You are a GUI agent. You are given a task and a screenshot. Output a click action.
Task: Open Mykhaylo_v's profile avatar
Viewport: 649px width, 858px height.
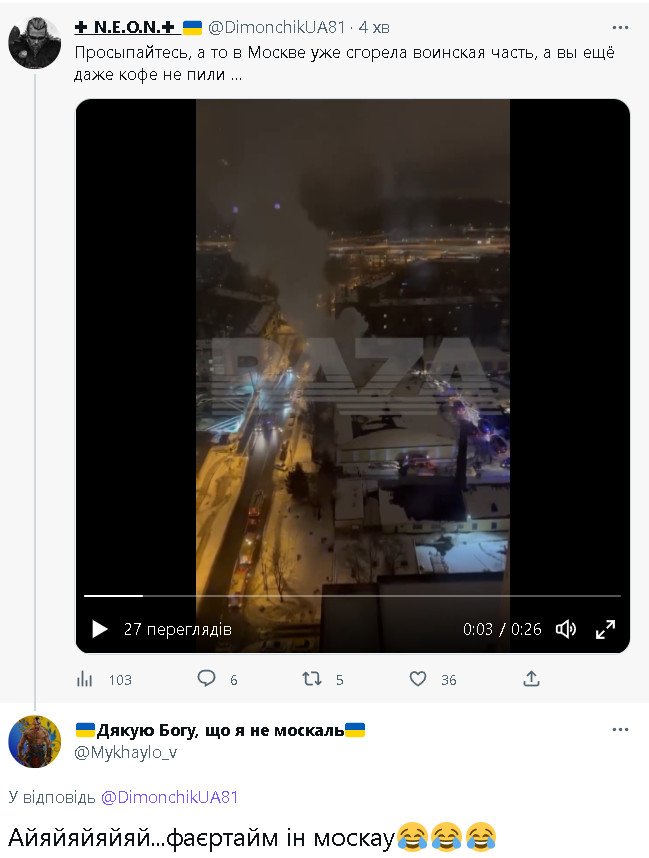tap(35, 742)
